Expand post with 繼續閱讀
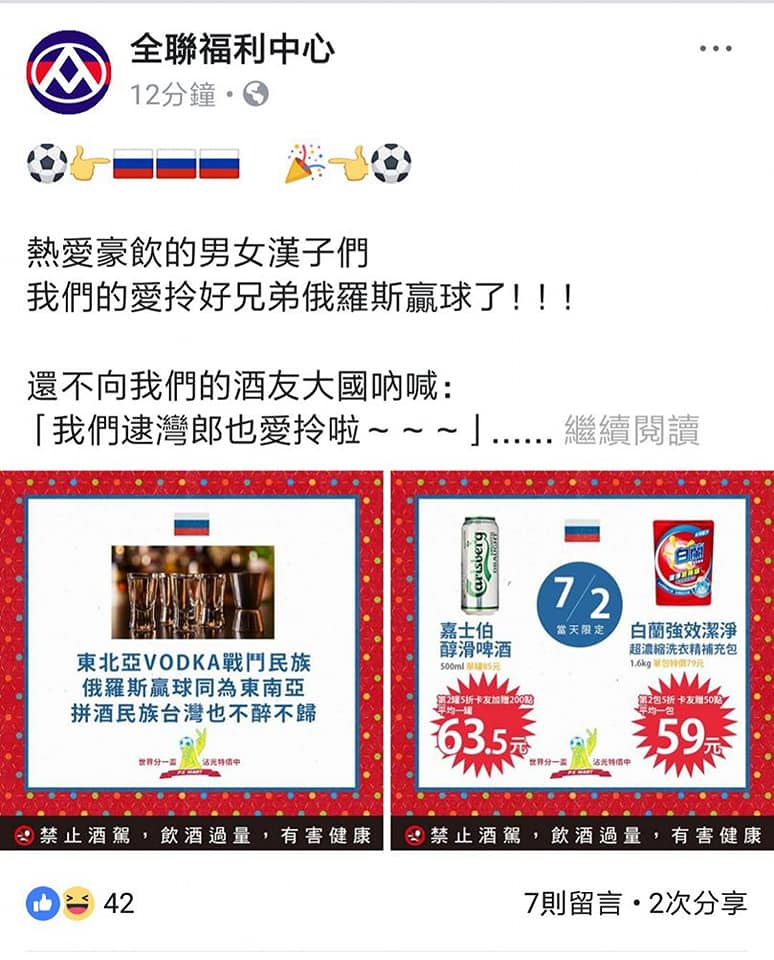 [631, 430]
